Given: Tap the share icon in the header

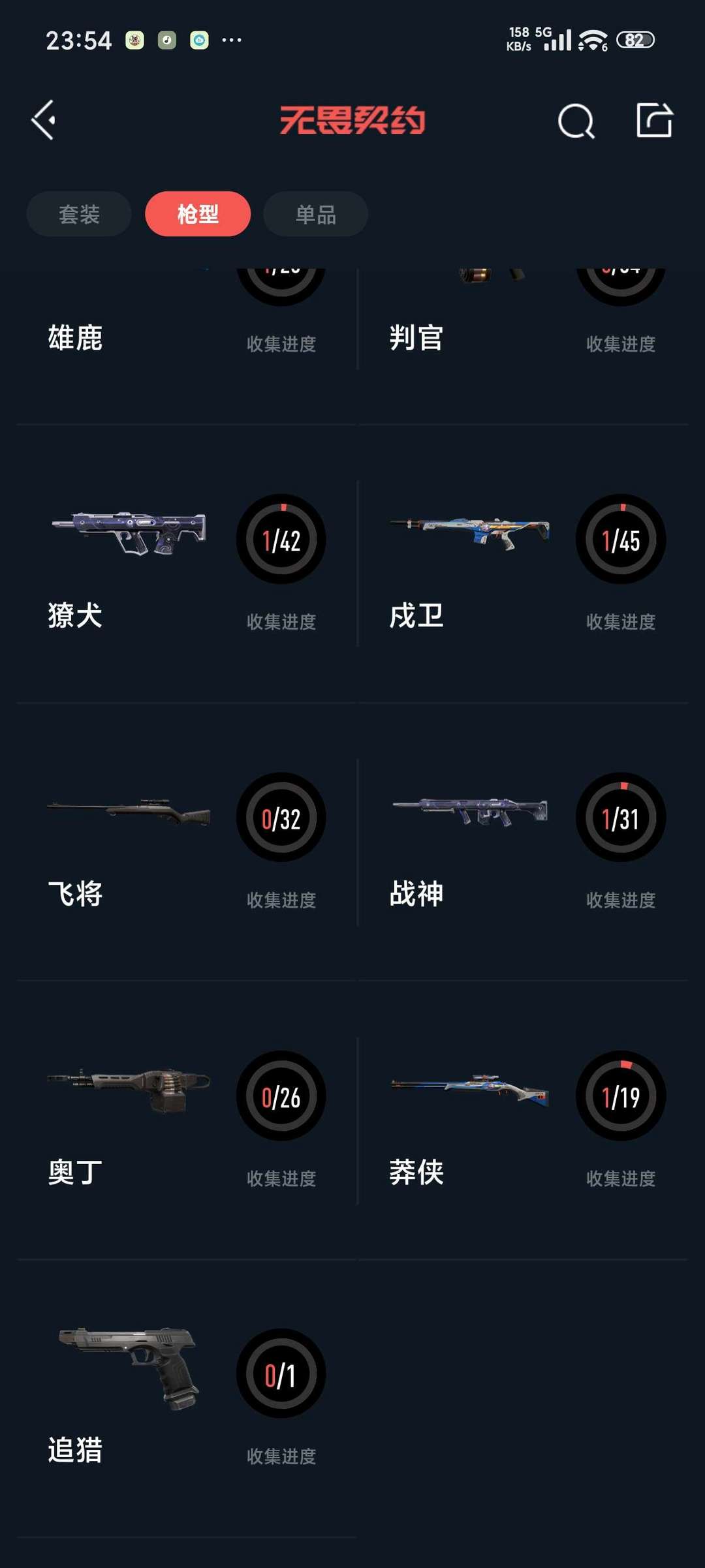Looking at the screenshot, I should [x=655, y=119].
